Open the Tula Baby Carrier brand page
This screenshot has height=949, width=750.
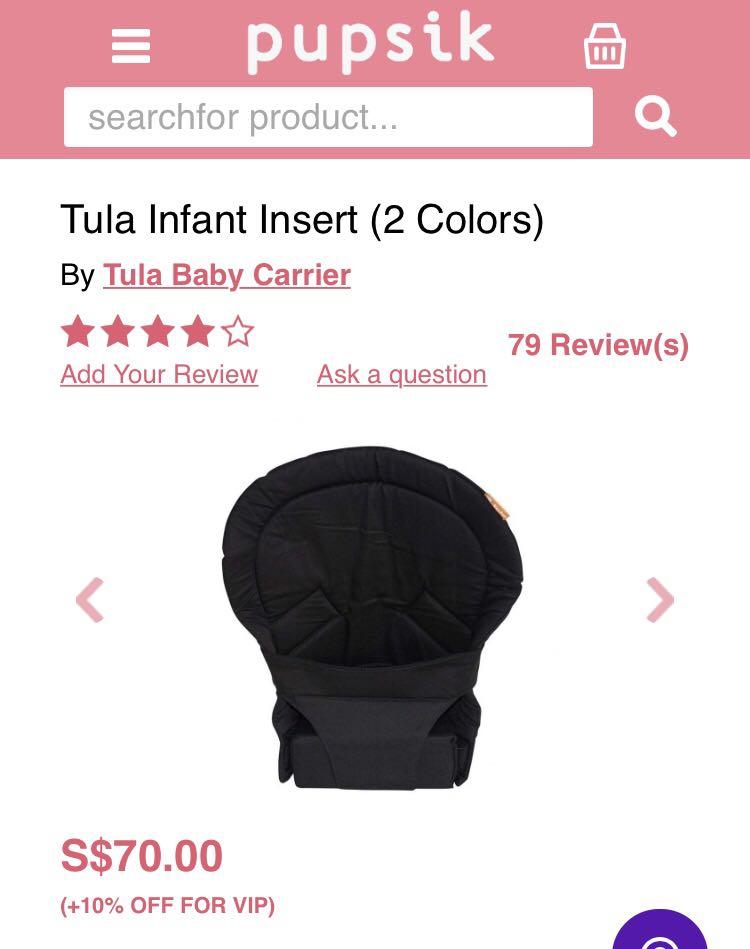tap(227, 277)
